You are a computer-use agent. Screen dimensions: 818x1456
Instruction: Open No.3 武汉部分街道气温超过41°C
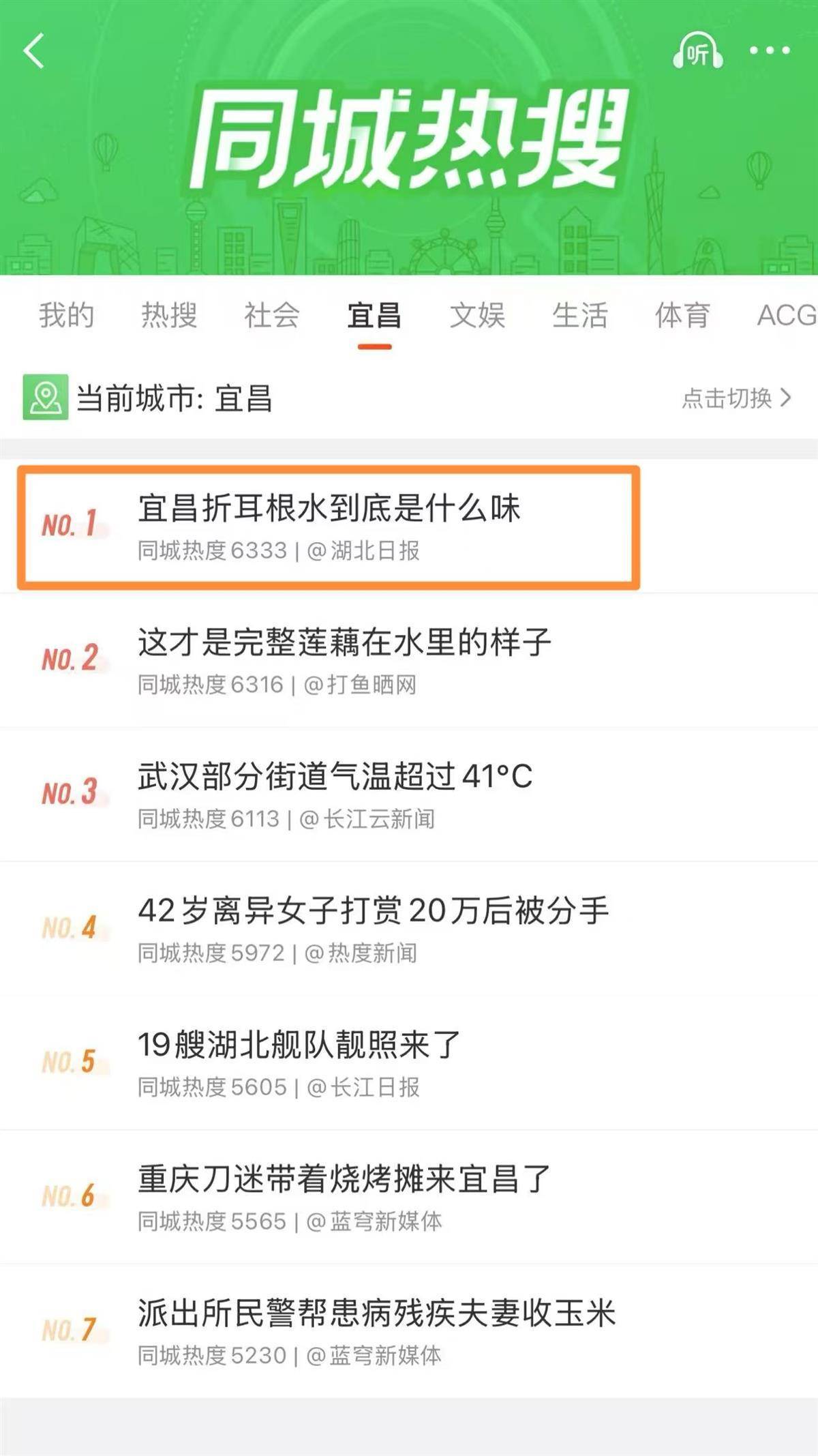pyautogui.click(x=409, y=794)
